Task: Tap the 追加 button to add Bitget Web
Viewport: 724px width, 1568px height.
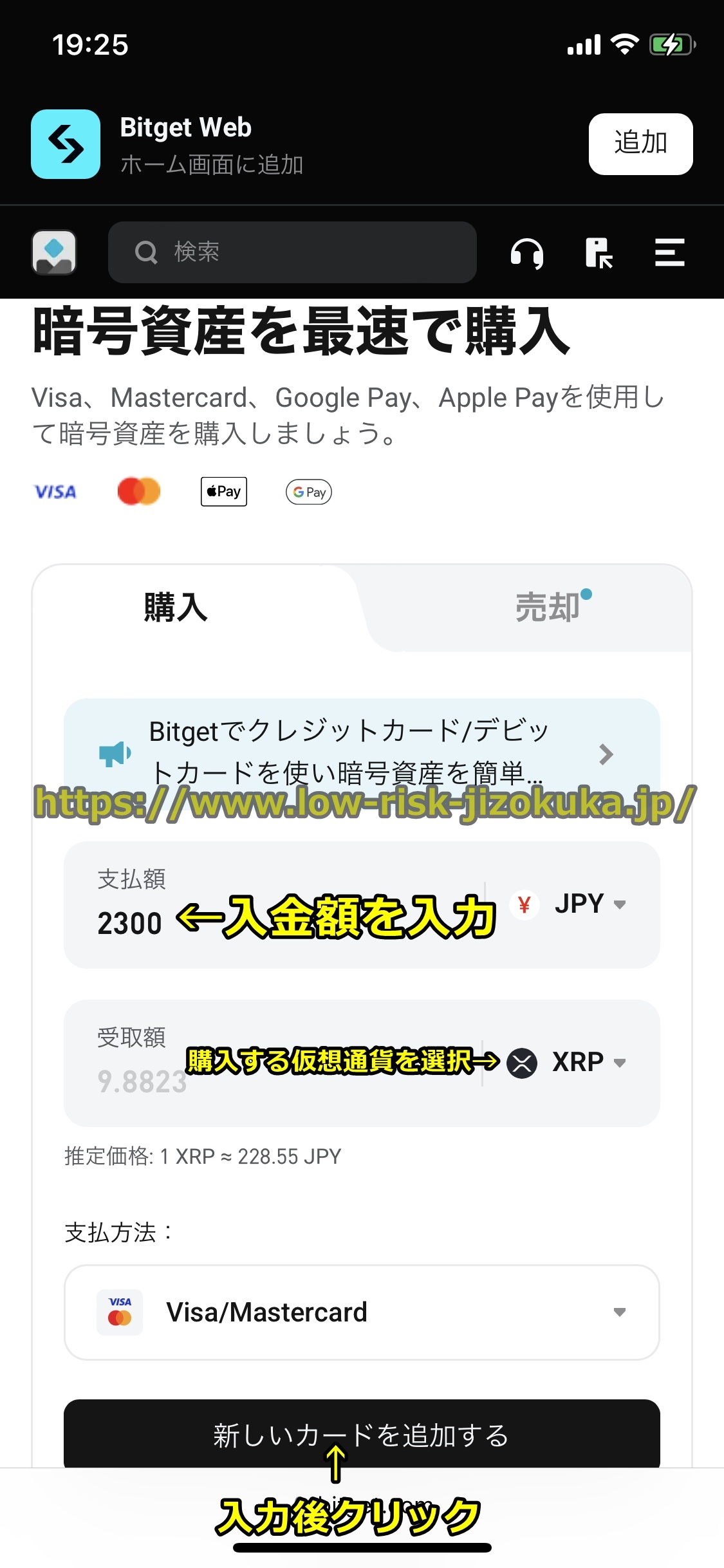Action: pos(640,144)
